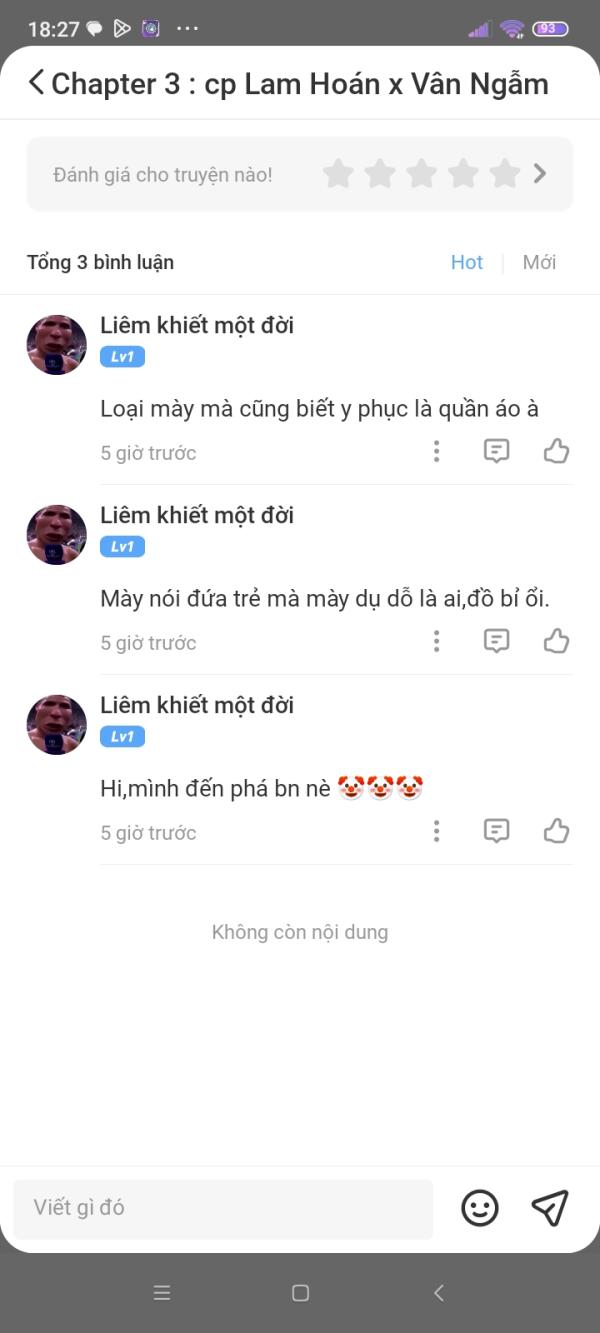
Task: Reply to the 'Hi,mình đến phá' comment
Action: (x=496, y=832)
